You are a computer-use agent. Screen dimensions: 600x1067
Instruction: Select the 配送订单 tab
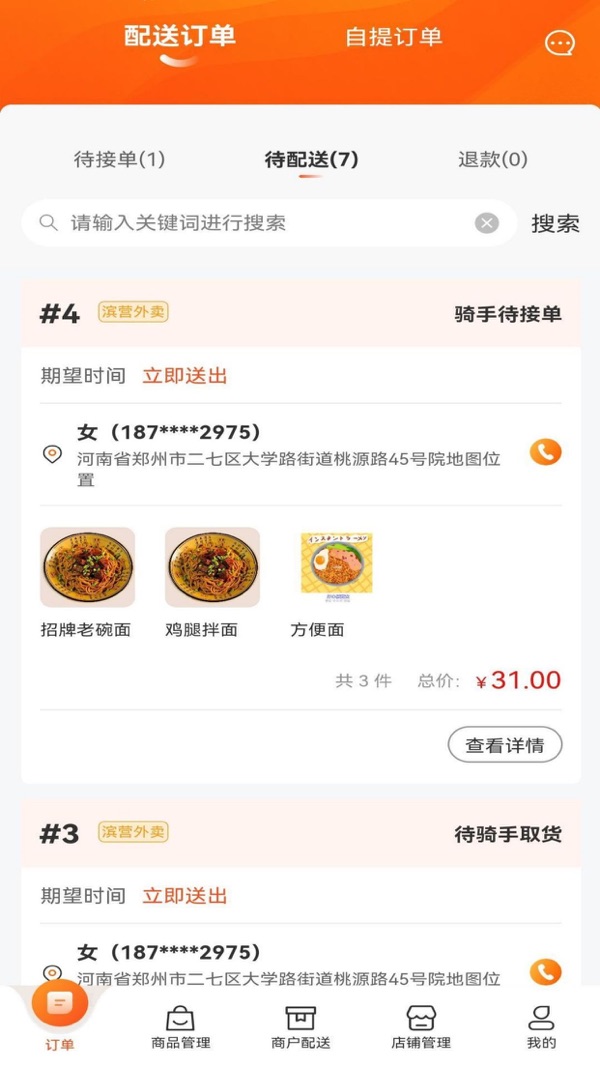point(180,37)
